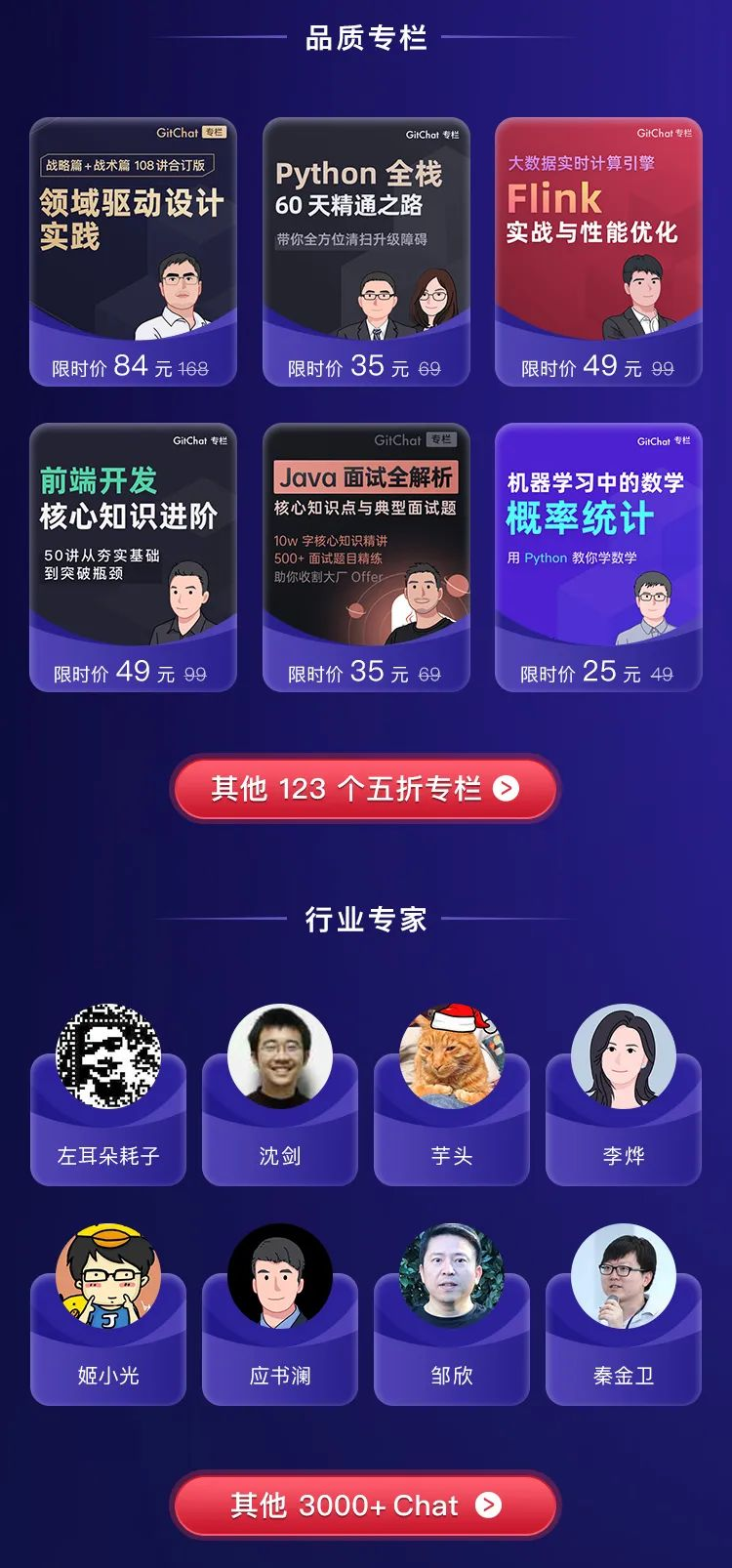Open the 领域驱动设计实践 column card
This screenshot has width=732, height=1568.
tap(133, 252)
